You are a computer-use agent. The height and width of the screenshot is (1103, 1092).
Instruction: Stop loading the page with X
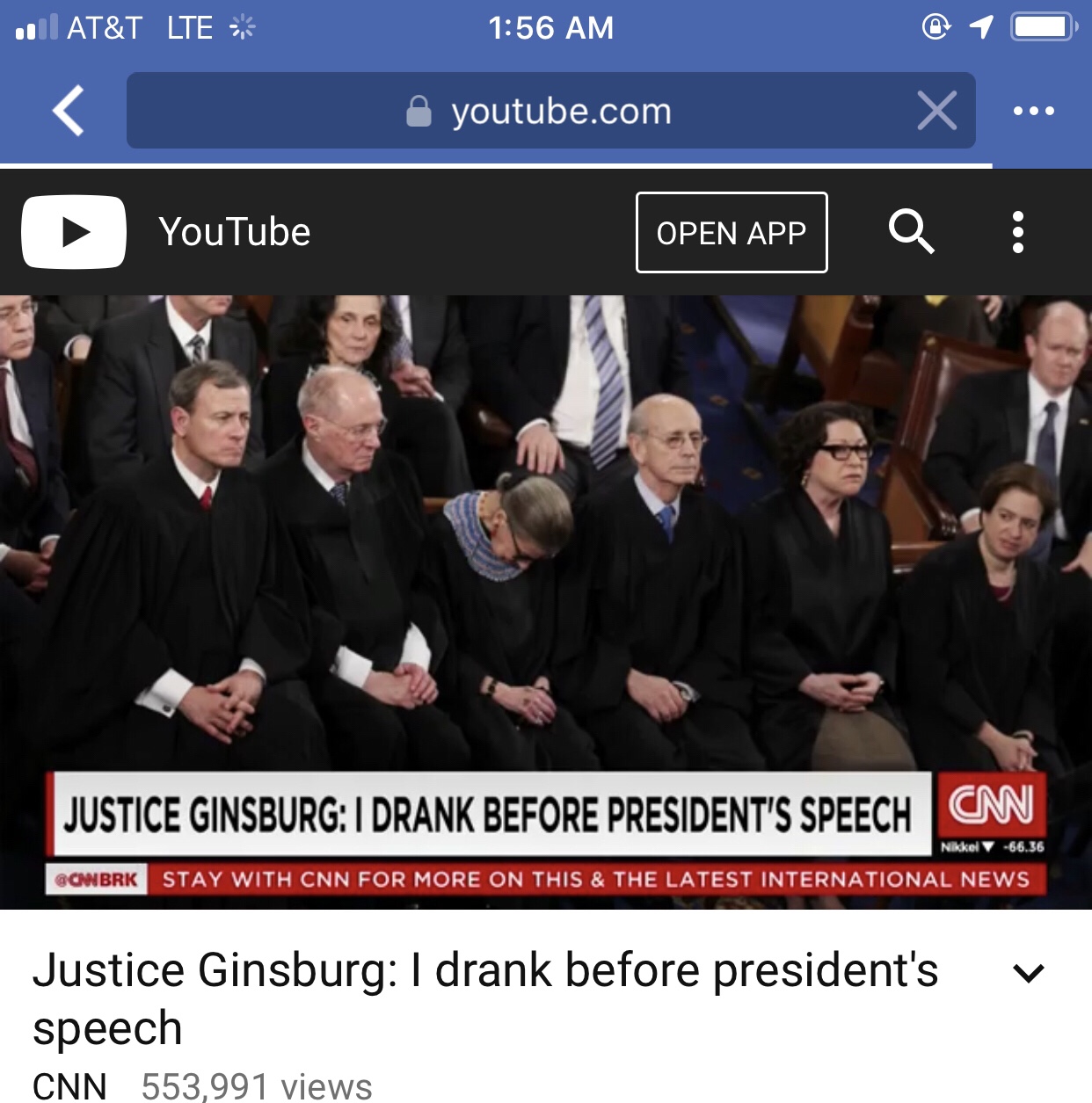[x=936, y=112]
